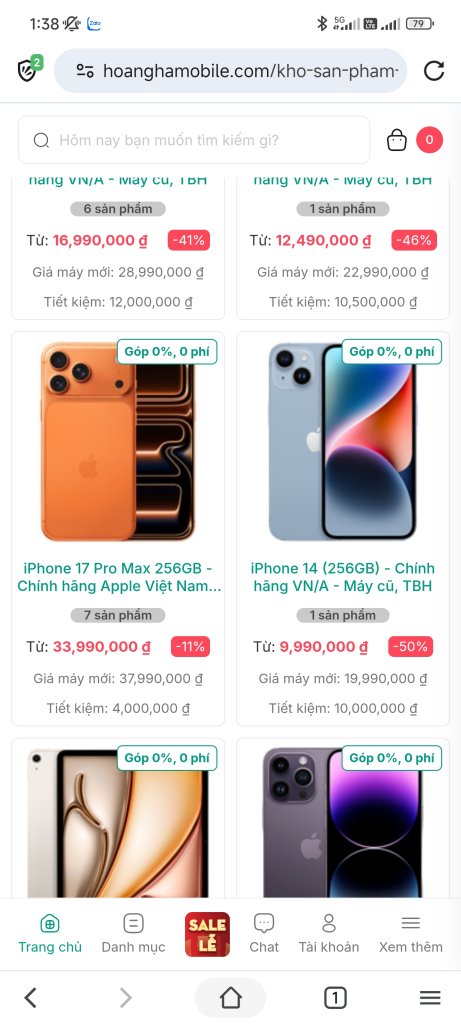This screenshot has width=461, height=1024.
Task: Open the shield blocker icon
Action: [x=28, y=69]
